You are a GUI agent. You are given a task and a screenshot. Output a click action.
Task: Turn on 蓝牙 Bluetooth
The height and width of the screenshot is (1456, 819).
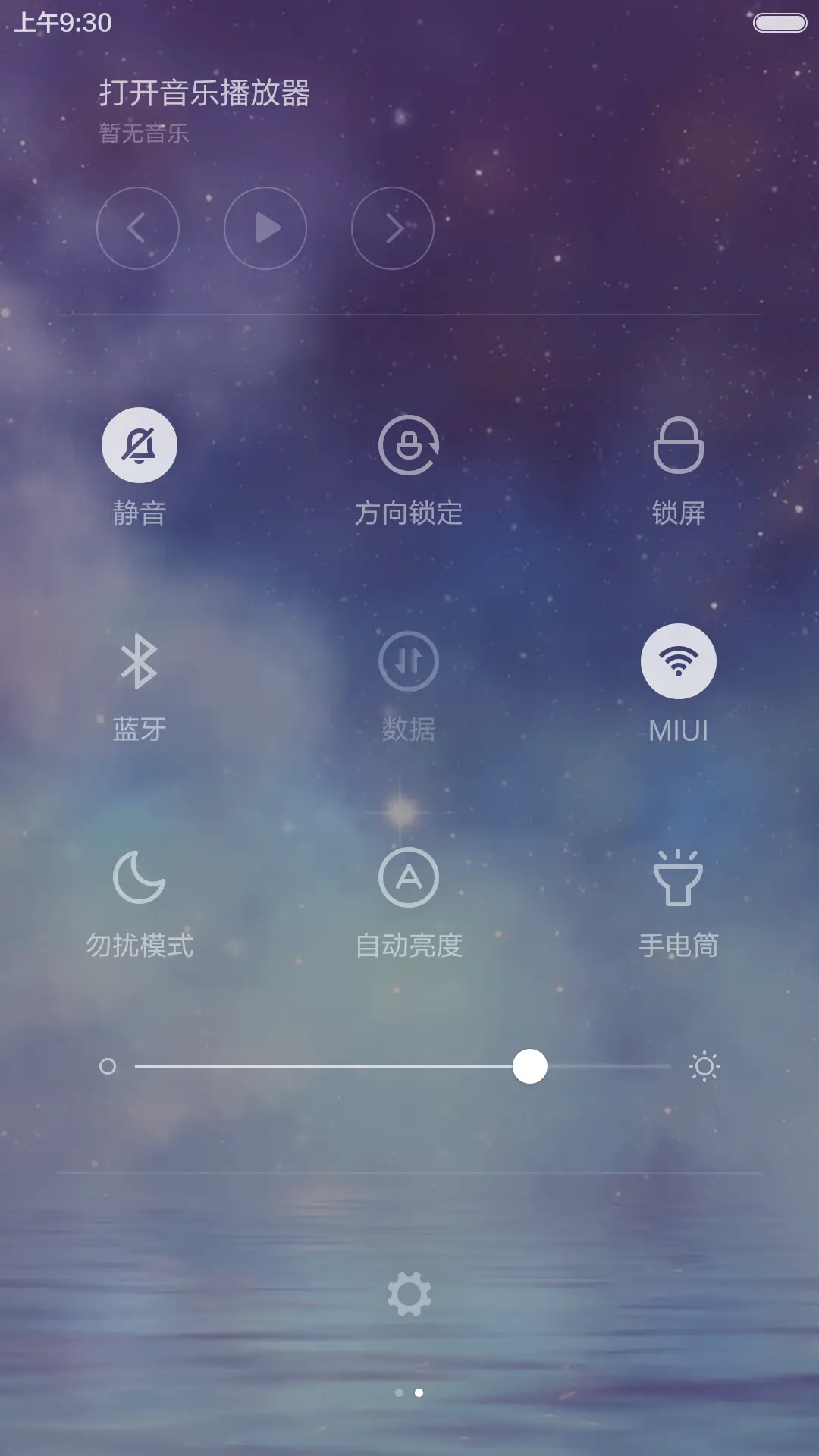click(140, 661)
